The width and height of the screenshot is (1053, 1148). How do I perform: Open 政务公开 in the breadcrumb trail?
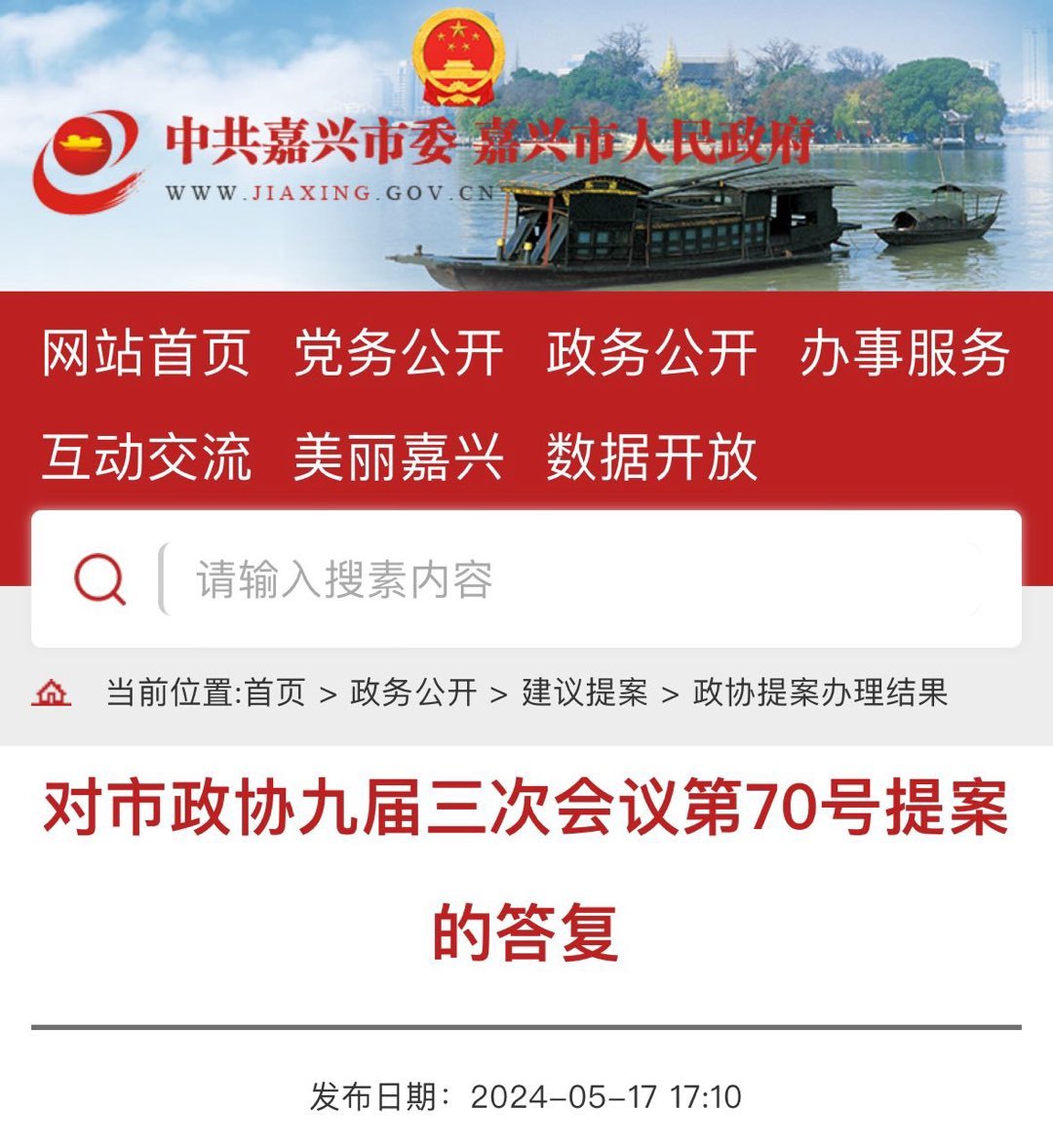click(x=413, y=693)
